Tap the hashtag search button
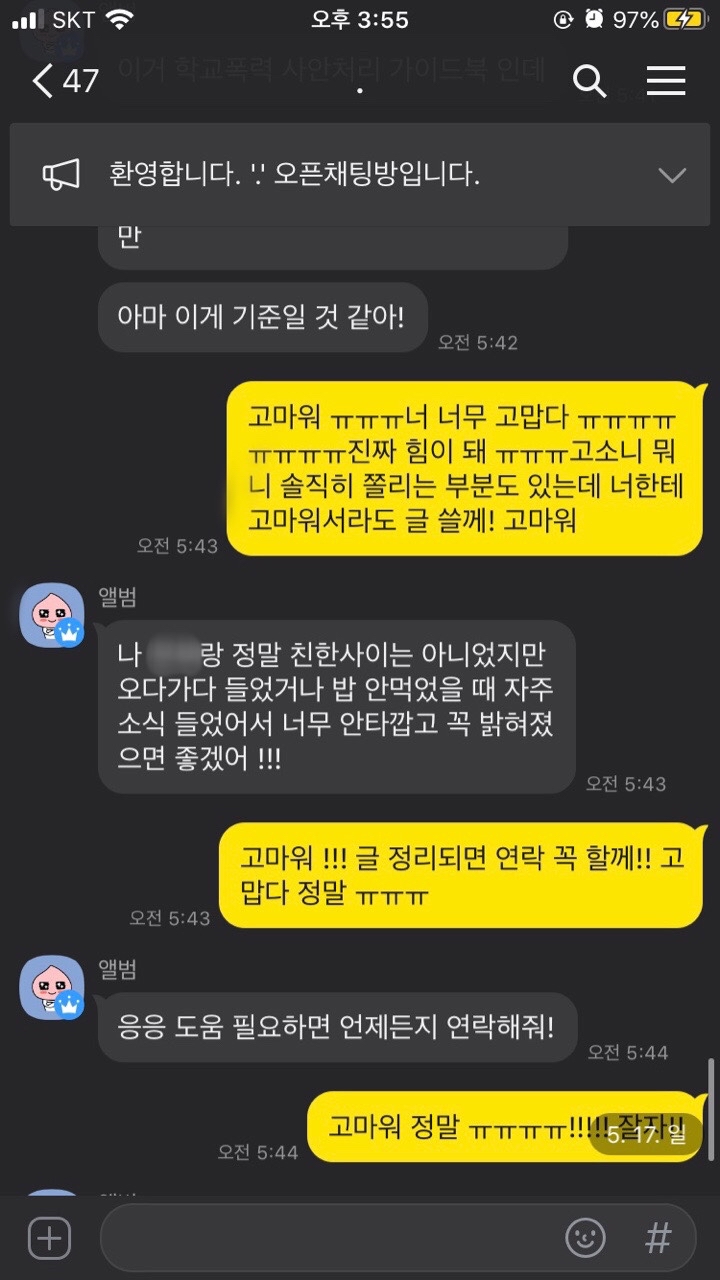This screenshot has width=720, height=1280. tap(658, 1238)
